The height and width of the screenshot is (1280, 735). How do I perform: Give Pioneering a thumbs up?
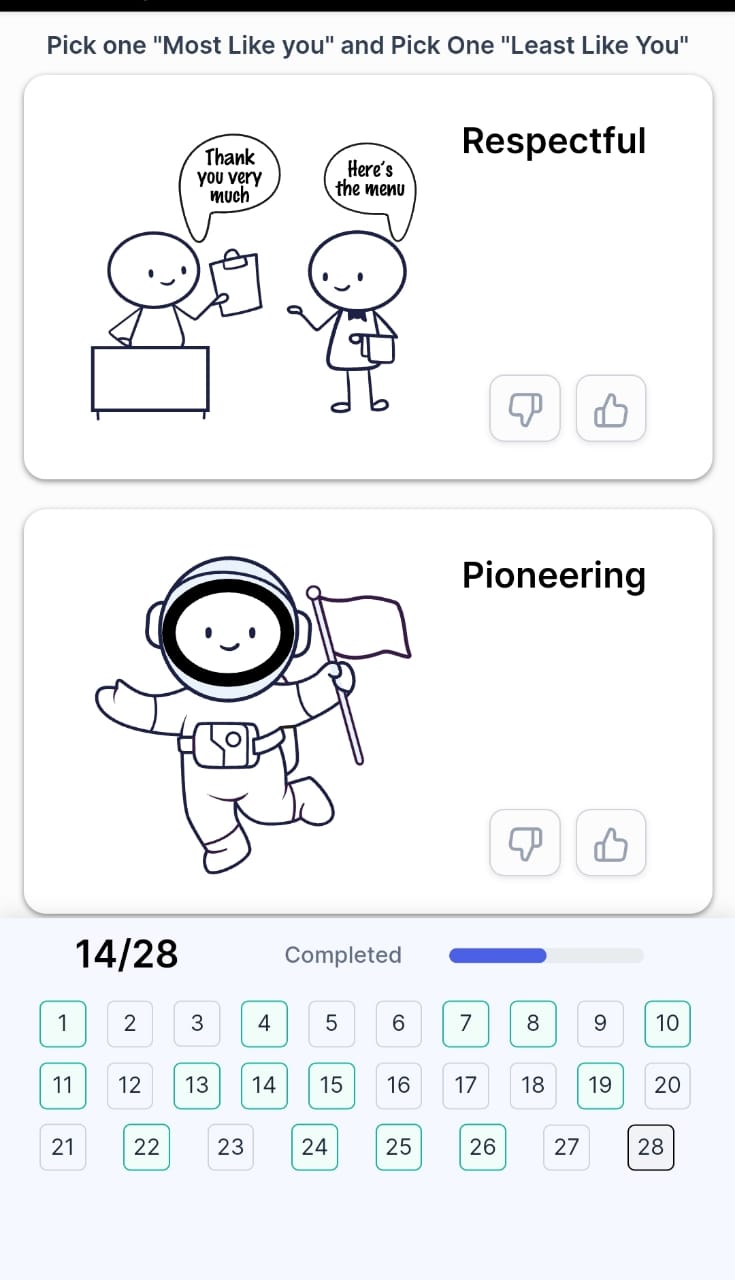tap(611, 843)
